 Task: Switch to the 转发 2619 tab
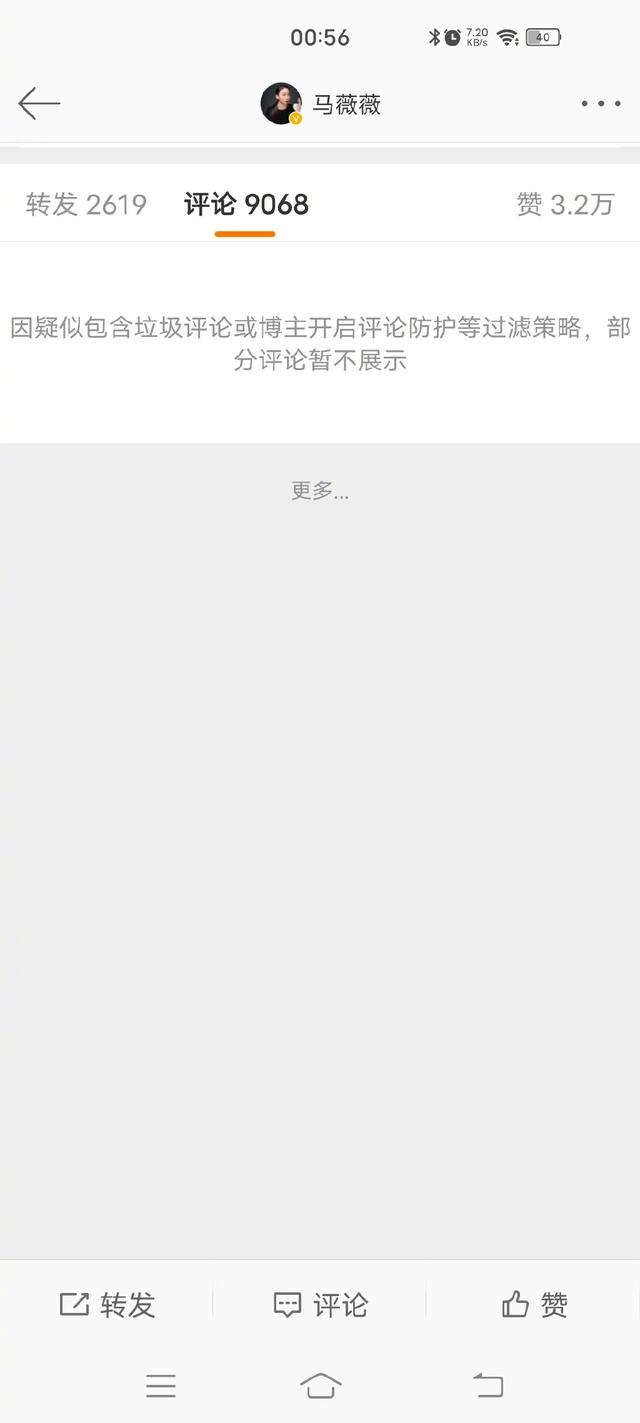(86, 204)
